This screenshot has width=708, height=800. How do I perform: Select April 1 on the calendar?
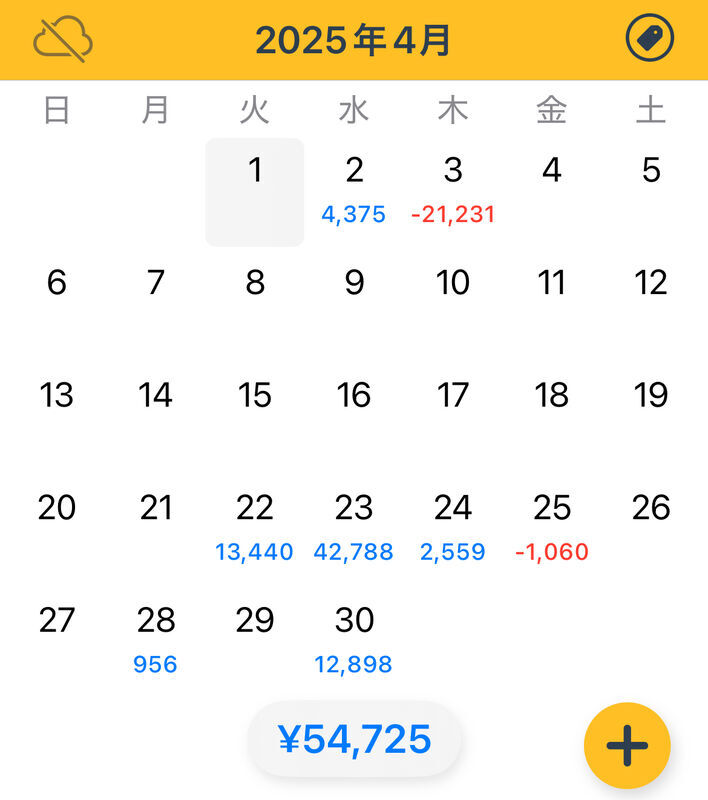255,190
